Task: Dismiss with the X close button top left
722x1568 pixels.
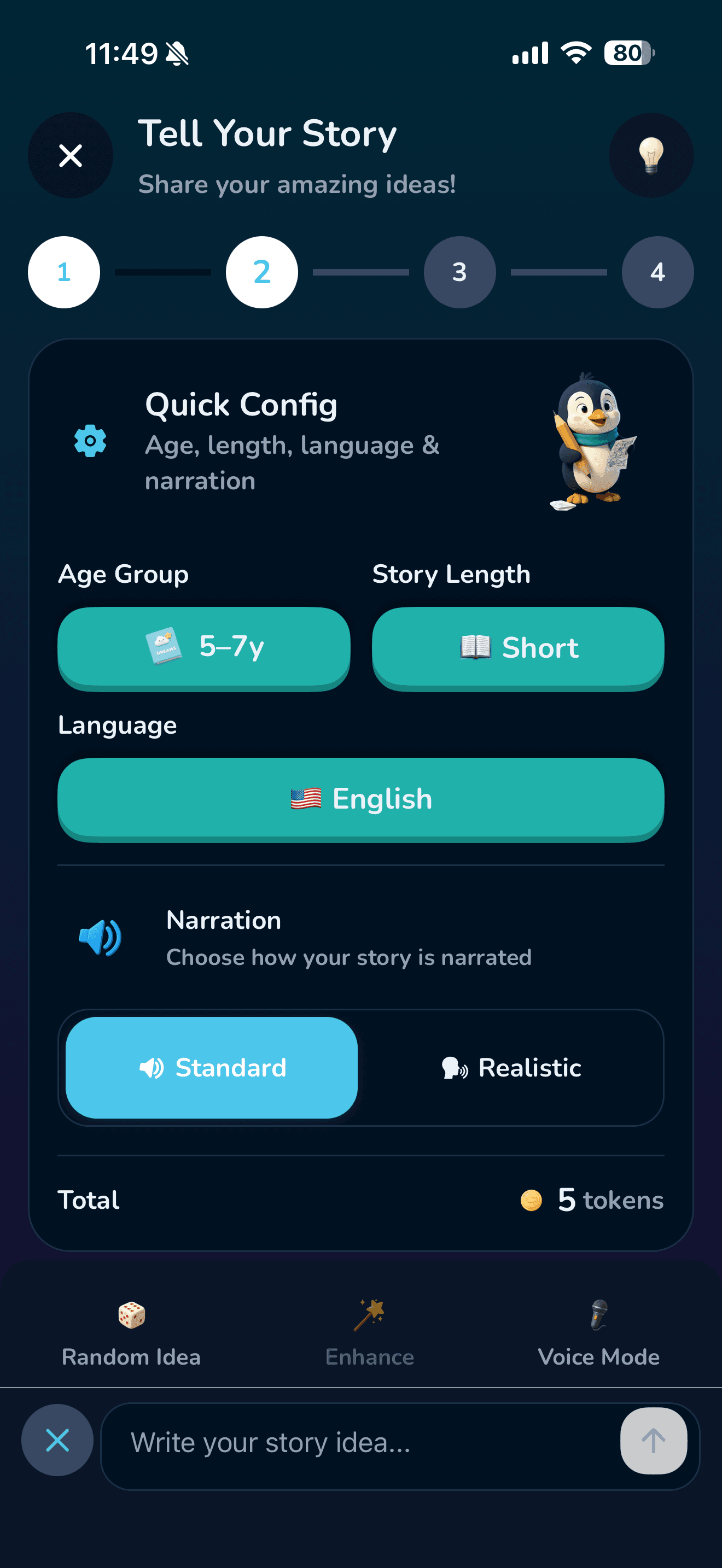Action: pyautogui.click(x=70, y=156)
